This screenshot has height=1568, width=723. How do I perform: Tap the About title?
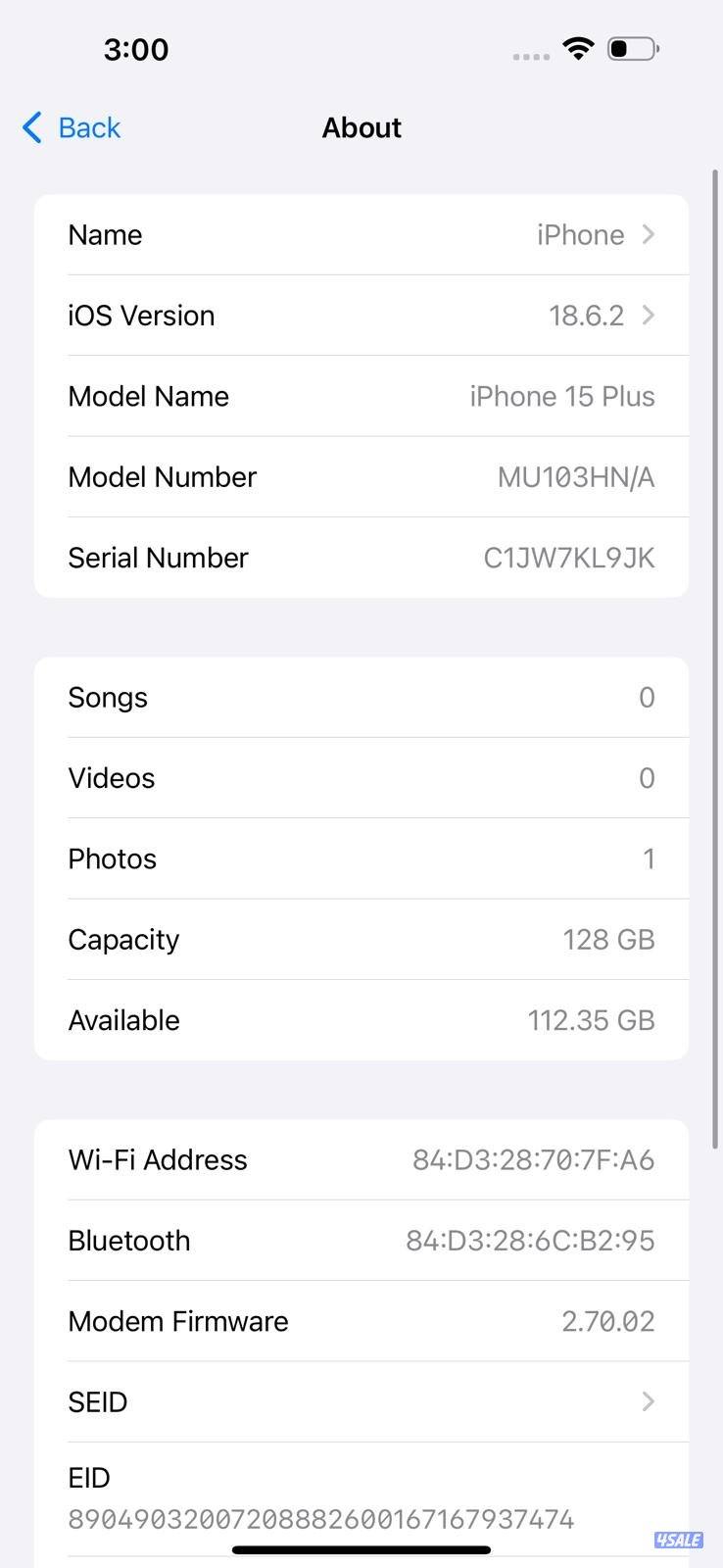point(361,127)
